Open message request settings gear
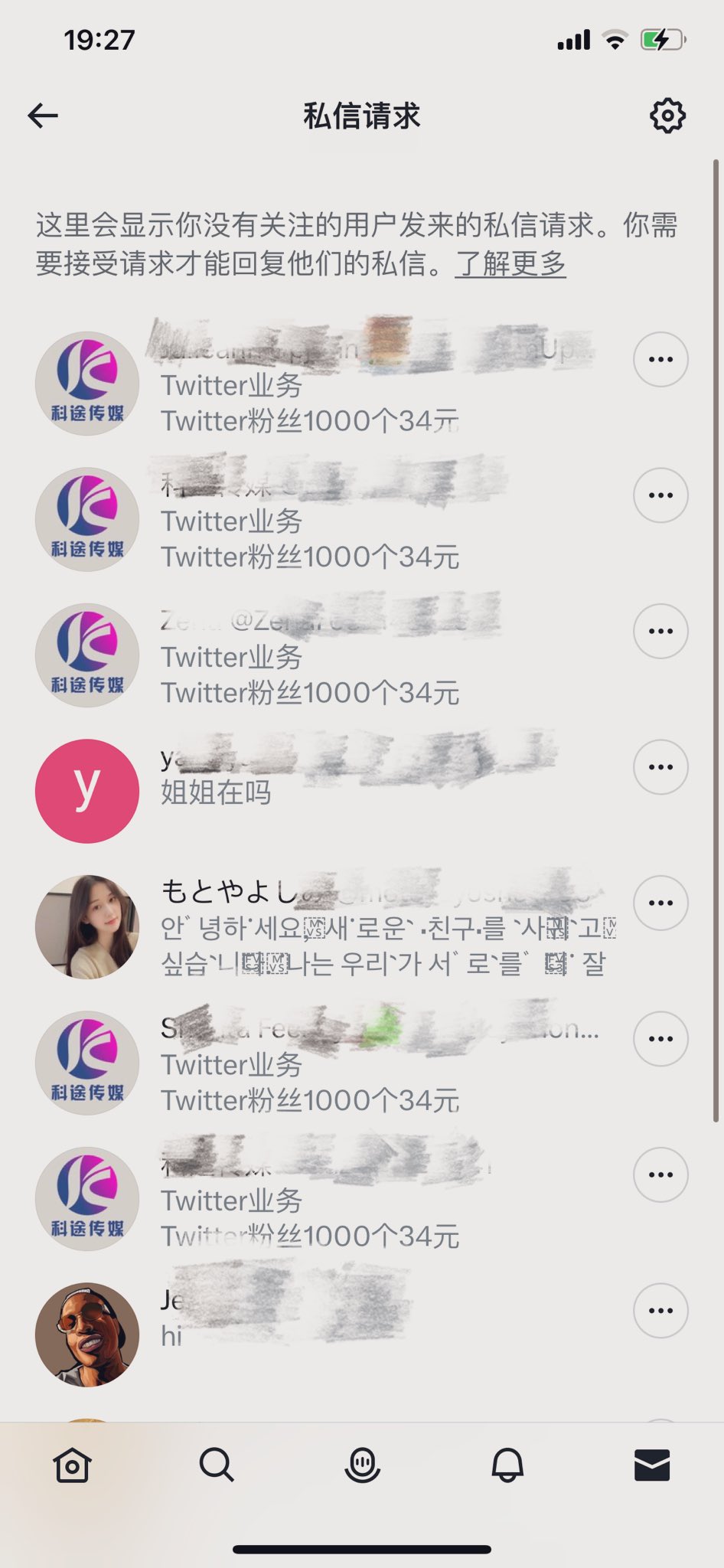 tap(667, 116)
